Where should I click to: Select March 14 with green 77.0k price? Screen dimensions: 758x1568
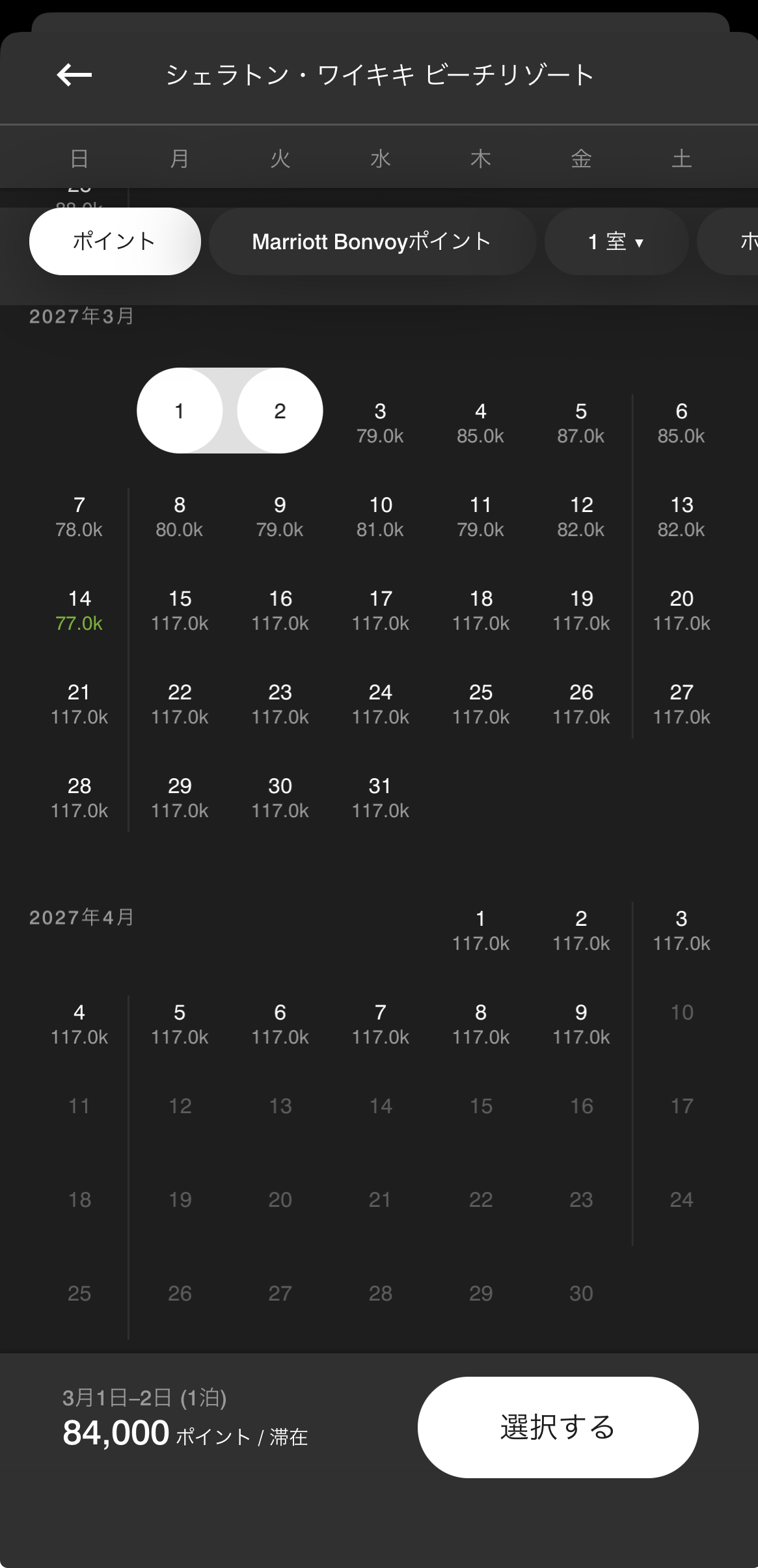[79, 610]
